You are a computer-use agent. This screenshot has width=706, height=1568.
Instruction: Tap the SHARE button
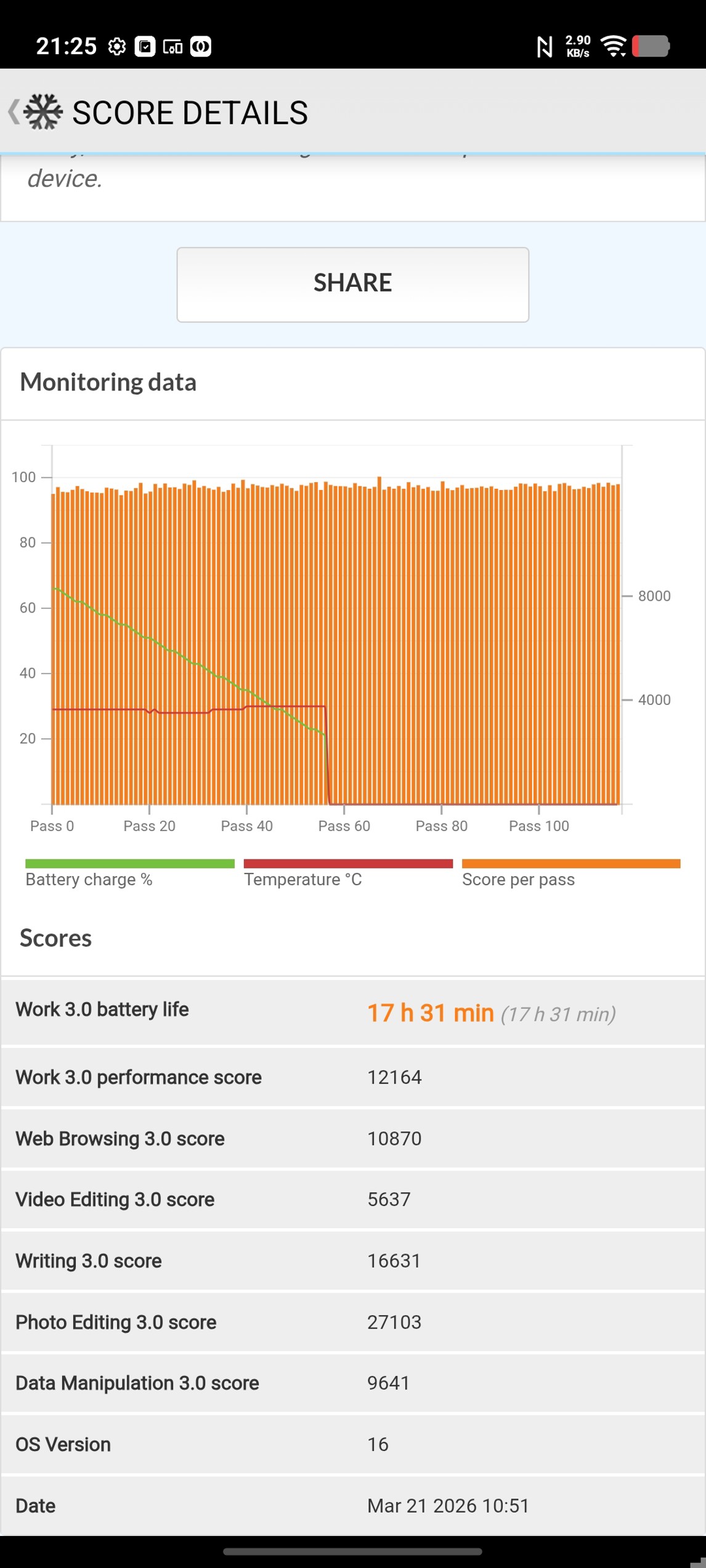352,284
